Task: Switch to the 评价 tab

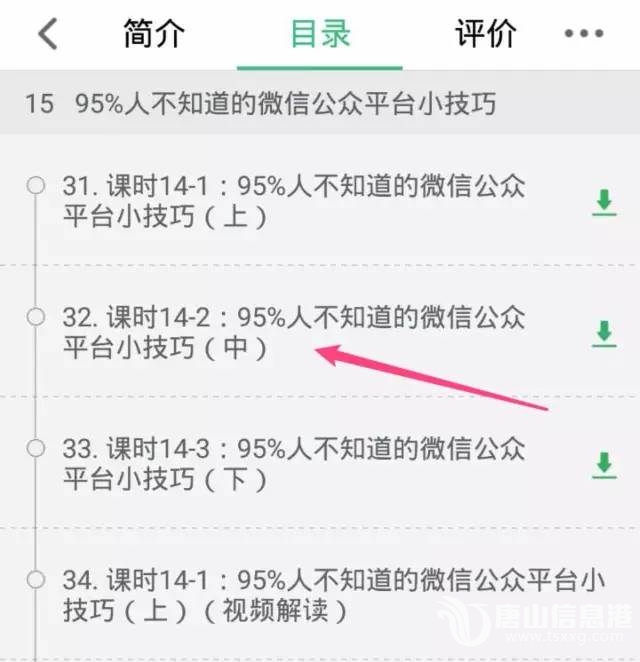Action: click(485, 34)
